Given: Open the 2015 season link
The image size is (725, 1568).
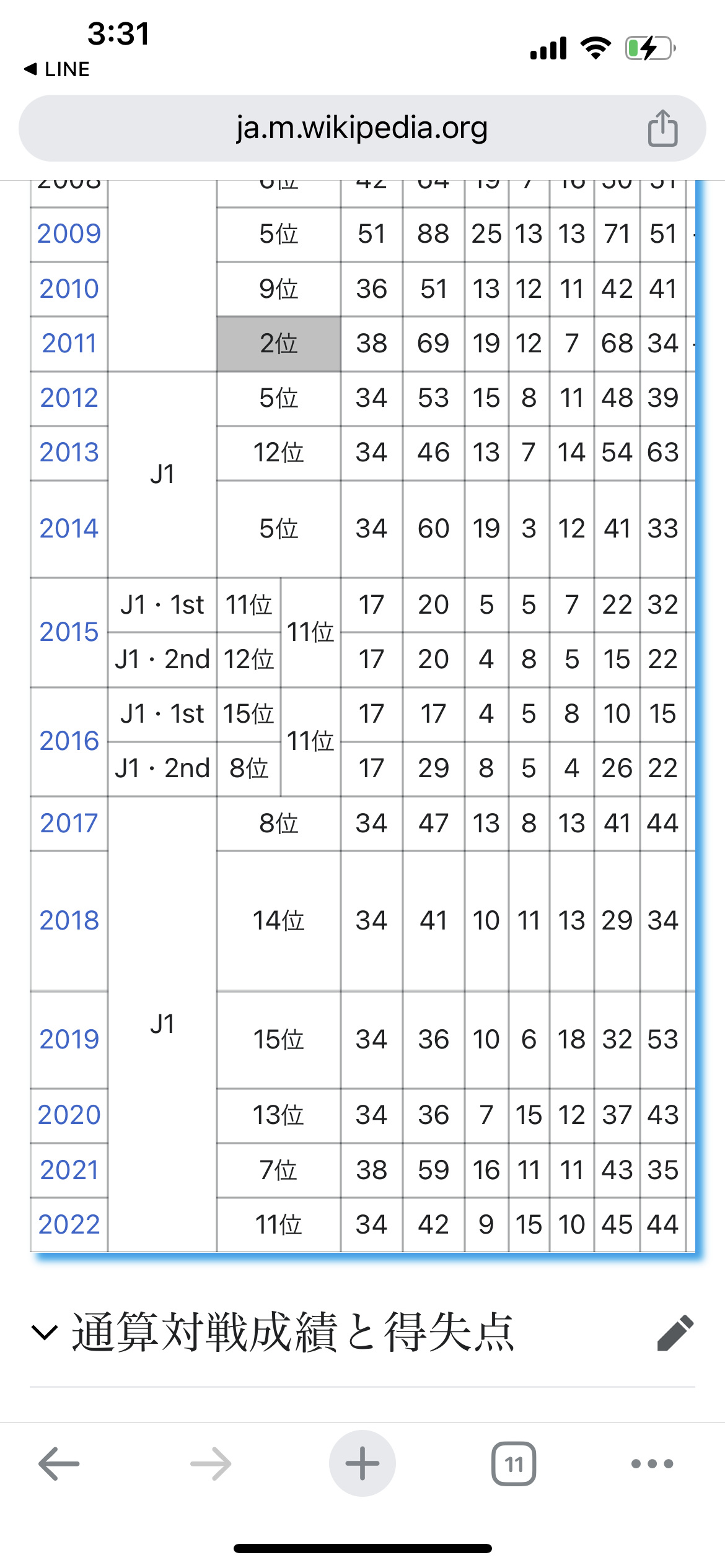Looking at the screenshot, I should [x=69, y=632].
